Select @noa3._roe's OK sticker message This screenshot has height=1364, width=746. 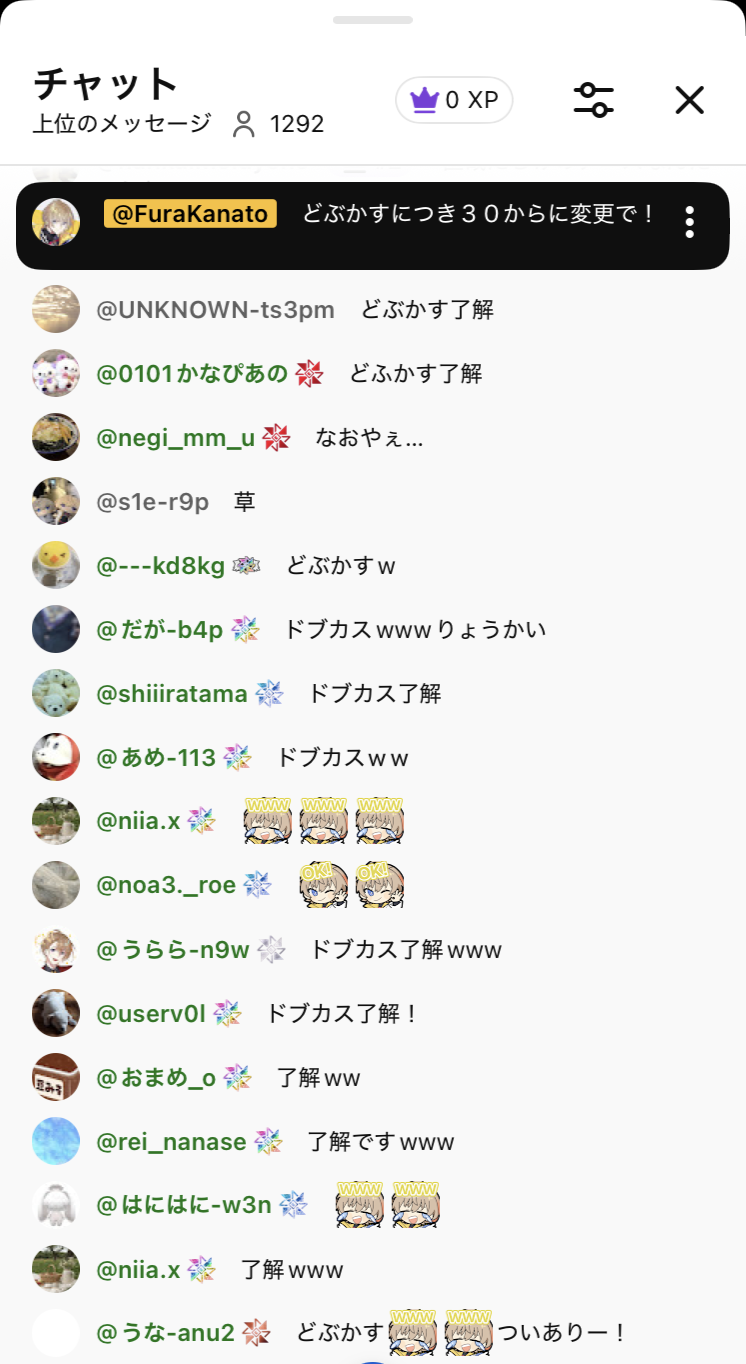pos(351,885)
